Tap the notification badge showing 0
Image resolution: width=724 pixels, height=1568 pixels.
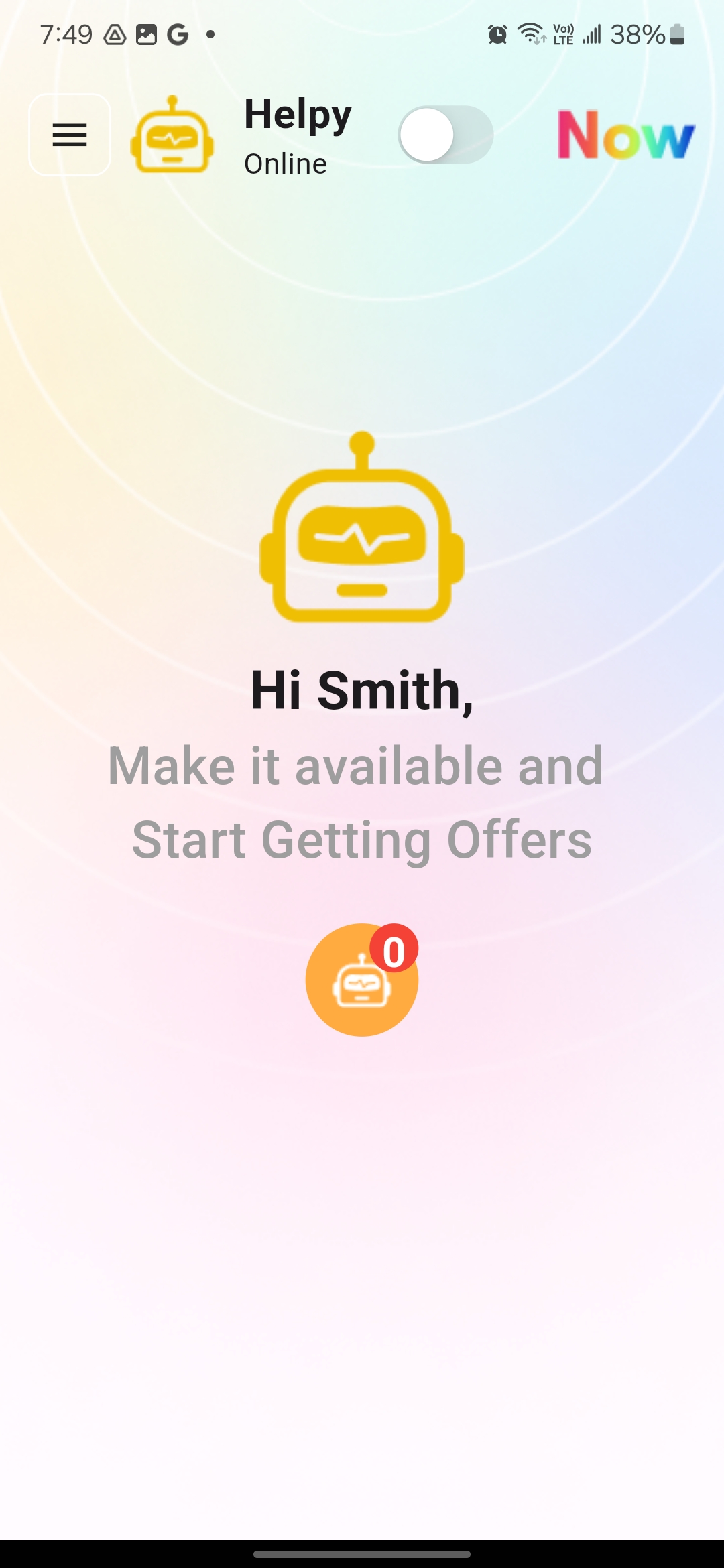tap(395, 948)
